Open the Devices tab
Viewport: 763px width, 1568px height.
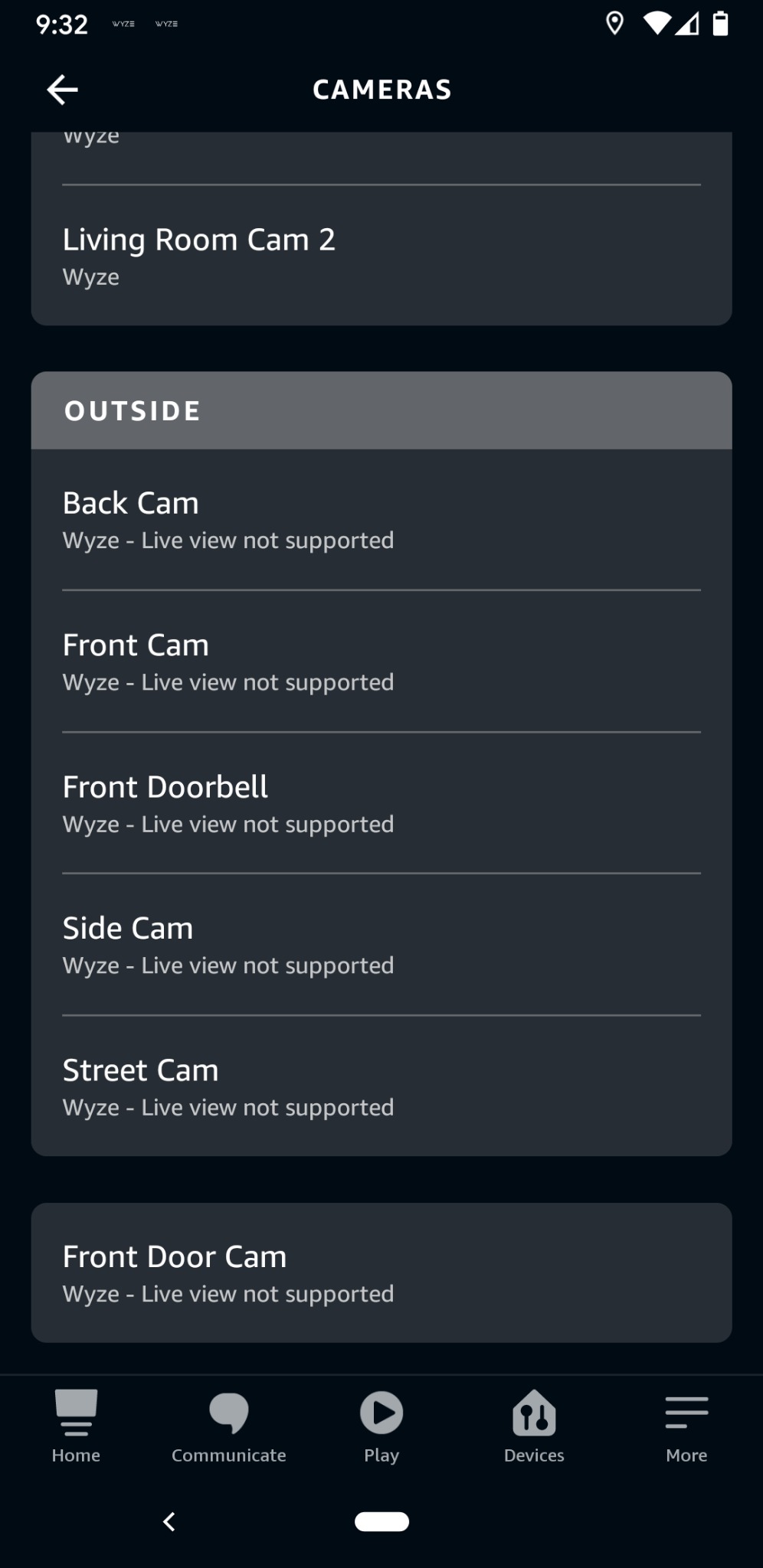pyautogui.click(x=534, y=1426)
